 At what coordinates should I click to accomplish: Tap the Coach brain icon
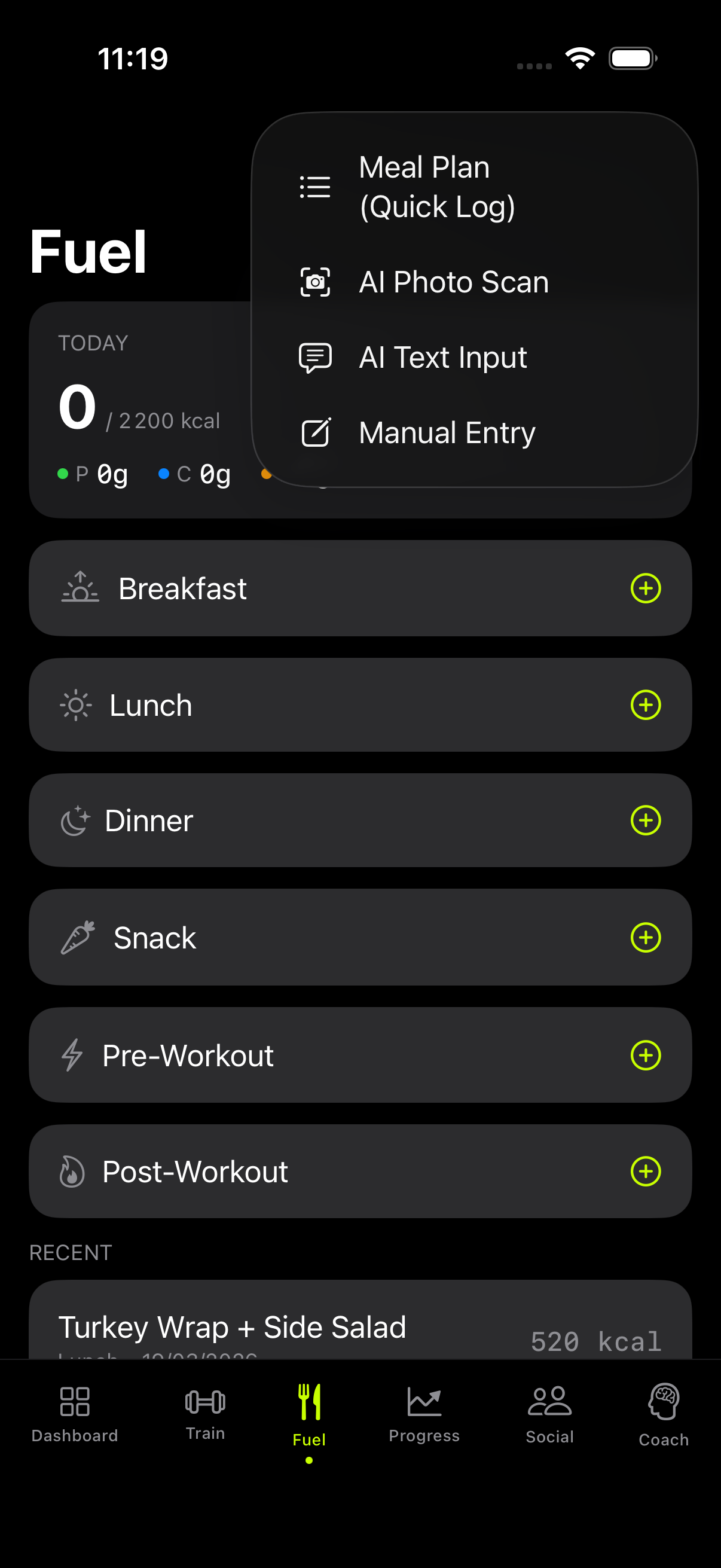662,1402
